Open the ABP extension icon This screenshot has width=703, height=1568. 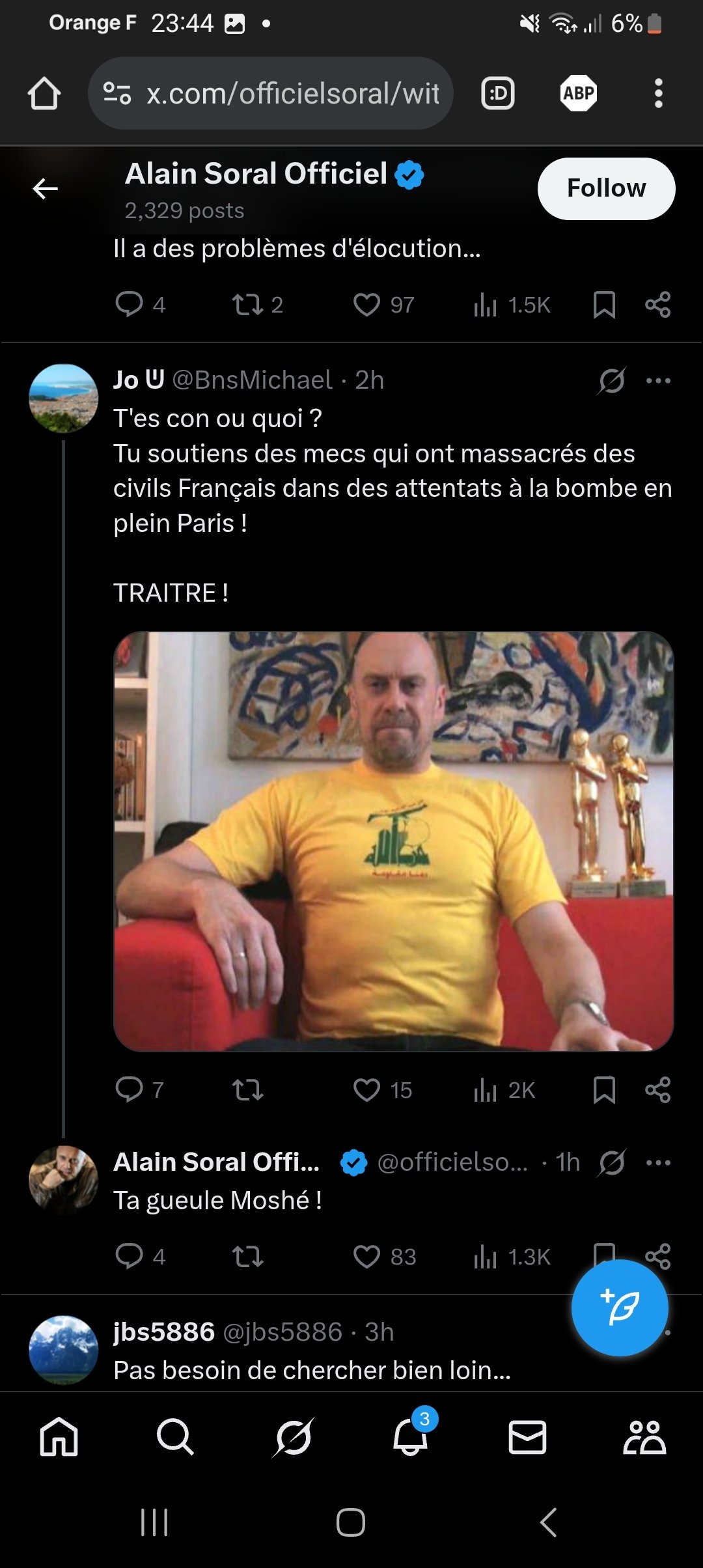(x=578, y=93)
